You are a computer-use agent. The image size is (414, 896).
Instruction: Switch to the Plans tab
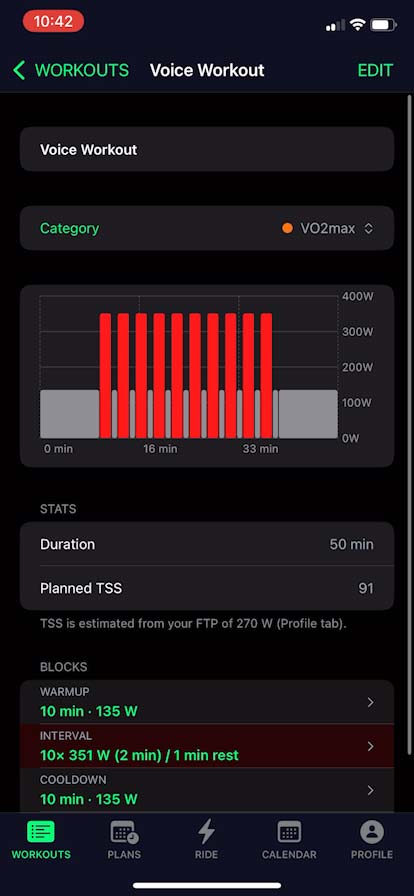(x=124, y=840)
